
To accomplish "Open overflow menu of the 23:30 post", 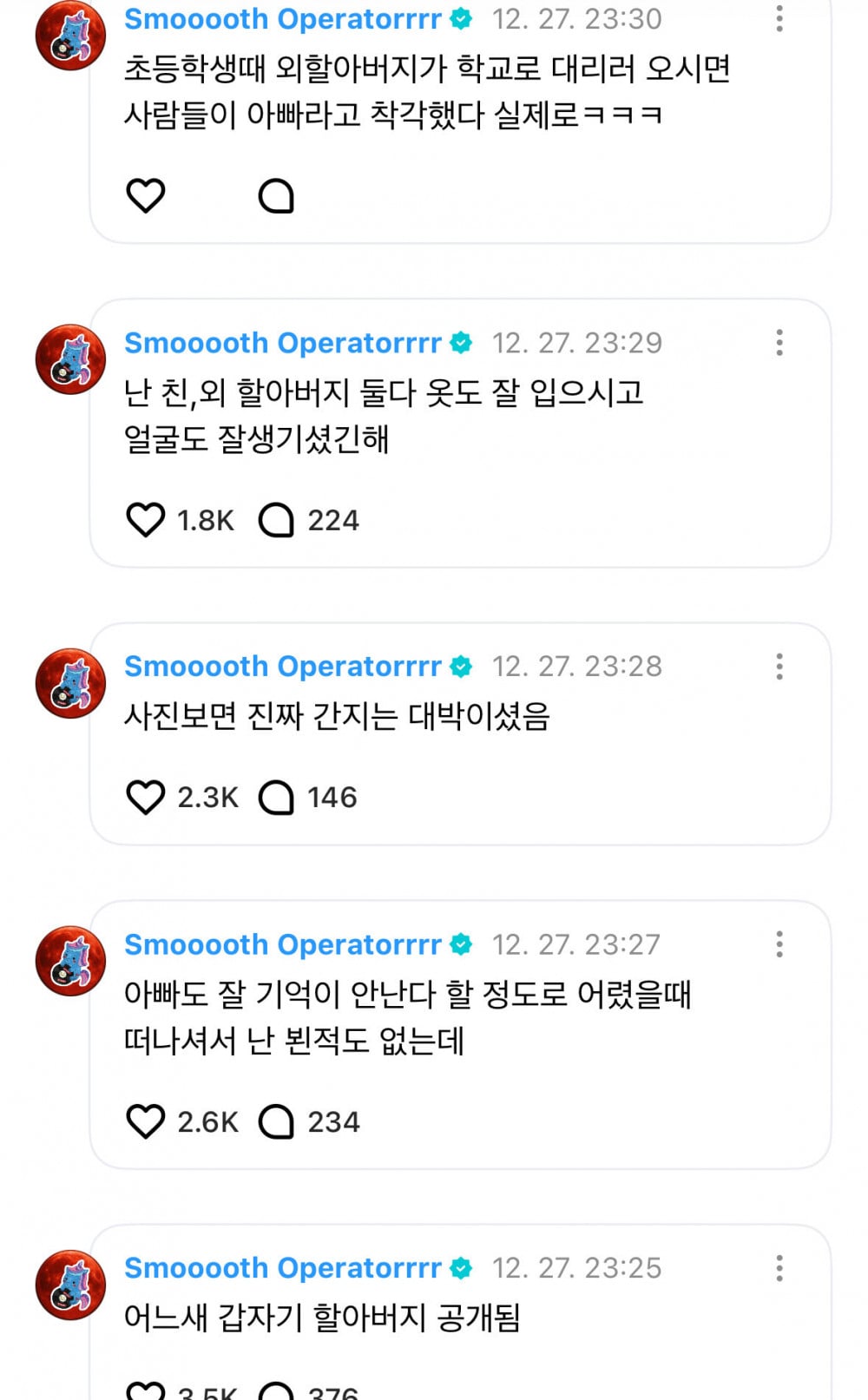I will click(779, 18).
